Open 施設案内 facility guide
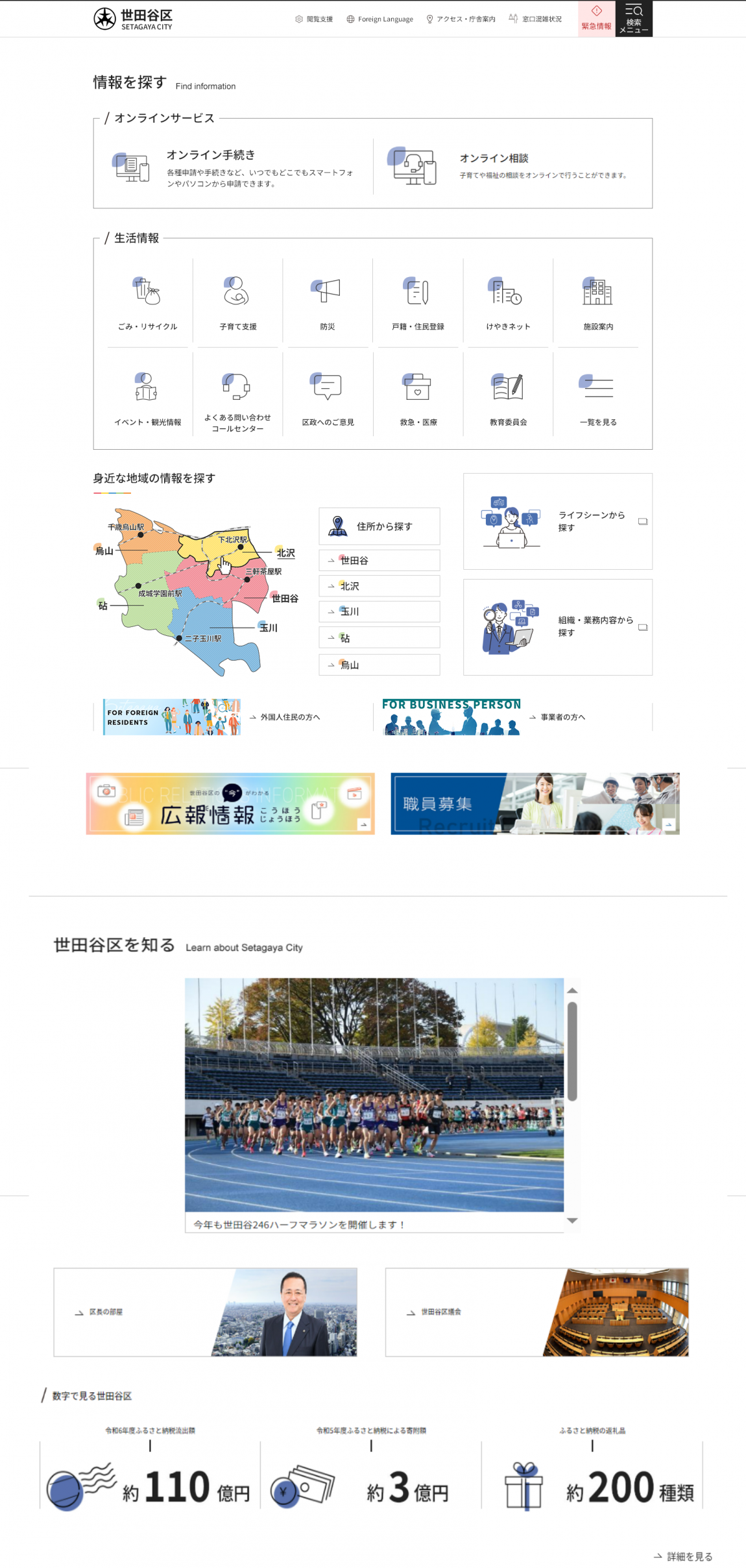746x1568 pixels. point(598,302)
